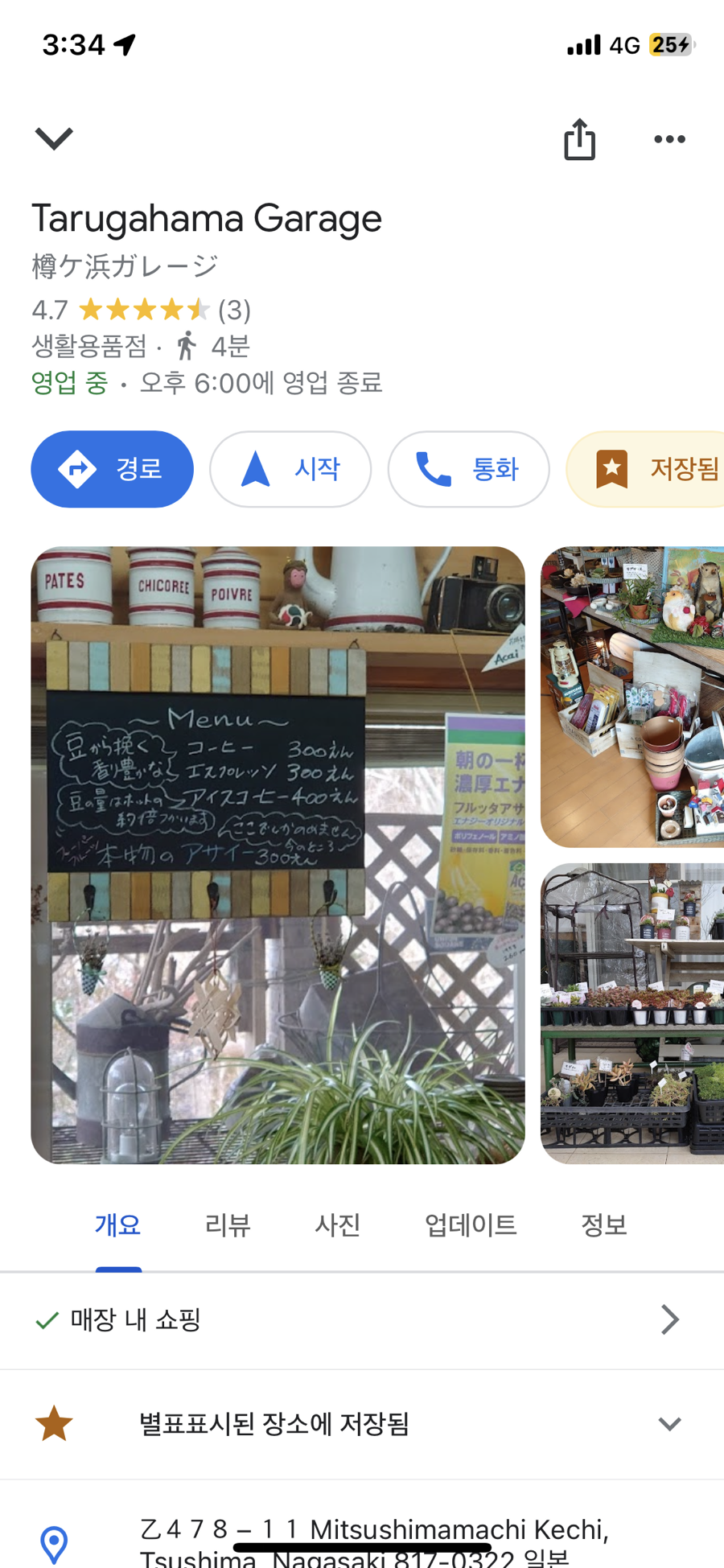The width and height of the screenshot is (724, 1568).
Task: Select the 개요 tab
Action: coord(118,1225)
